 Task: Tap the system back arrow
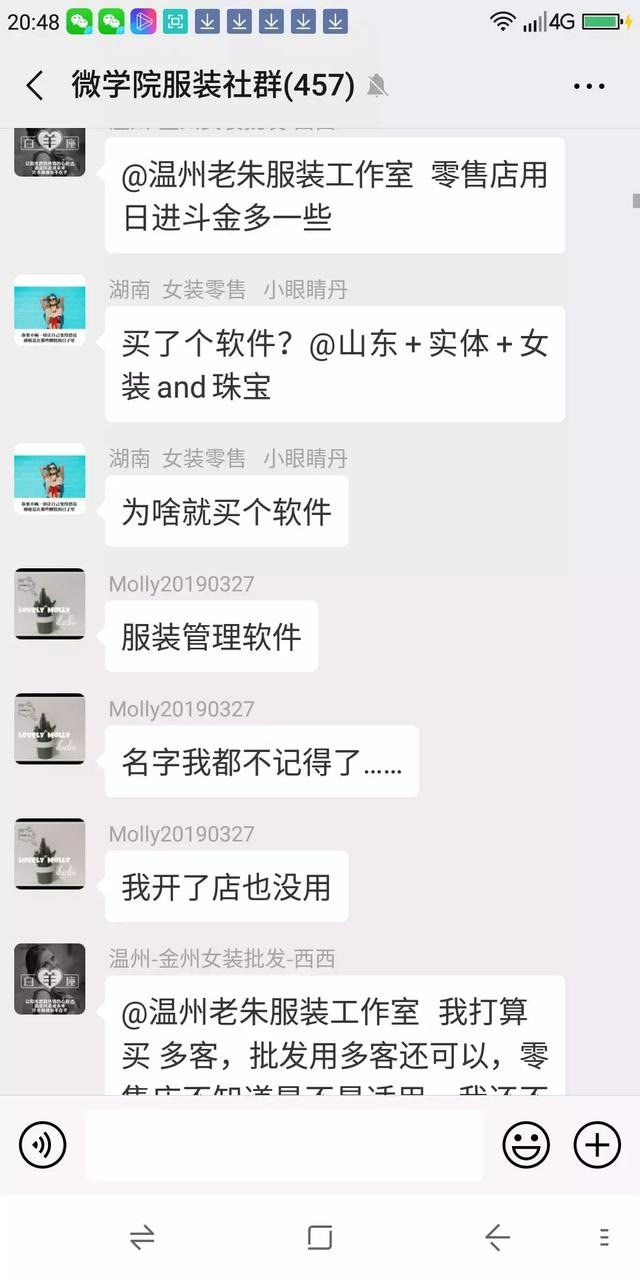click(497, 1238)
